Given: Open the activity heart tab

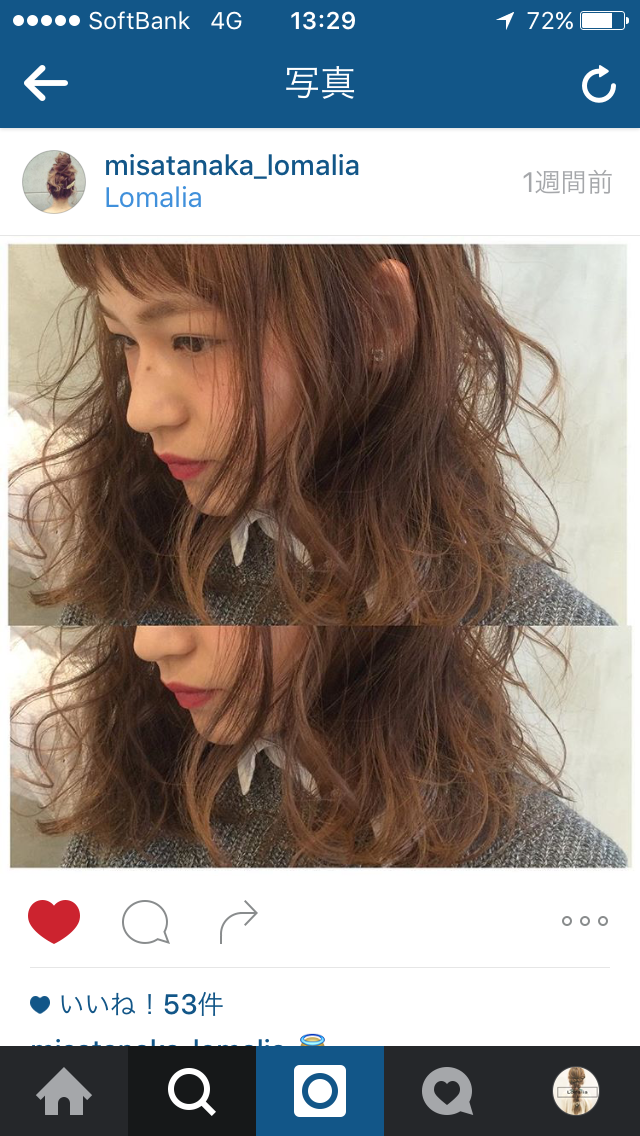Looking at the screenshot, I should click(x=447, y=1091).
